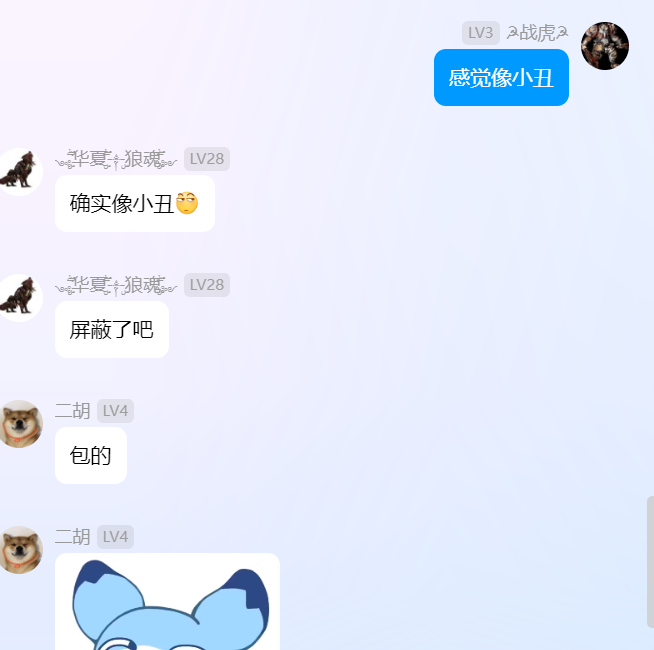The width and height of the screenshot is (654, 650).
Task: Tap 华夏狼魂's avatar beside "屏蔽了吧"
Action: click(19, 297)
